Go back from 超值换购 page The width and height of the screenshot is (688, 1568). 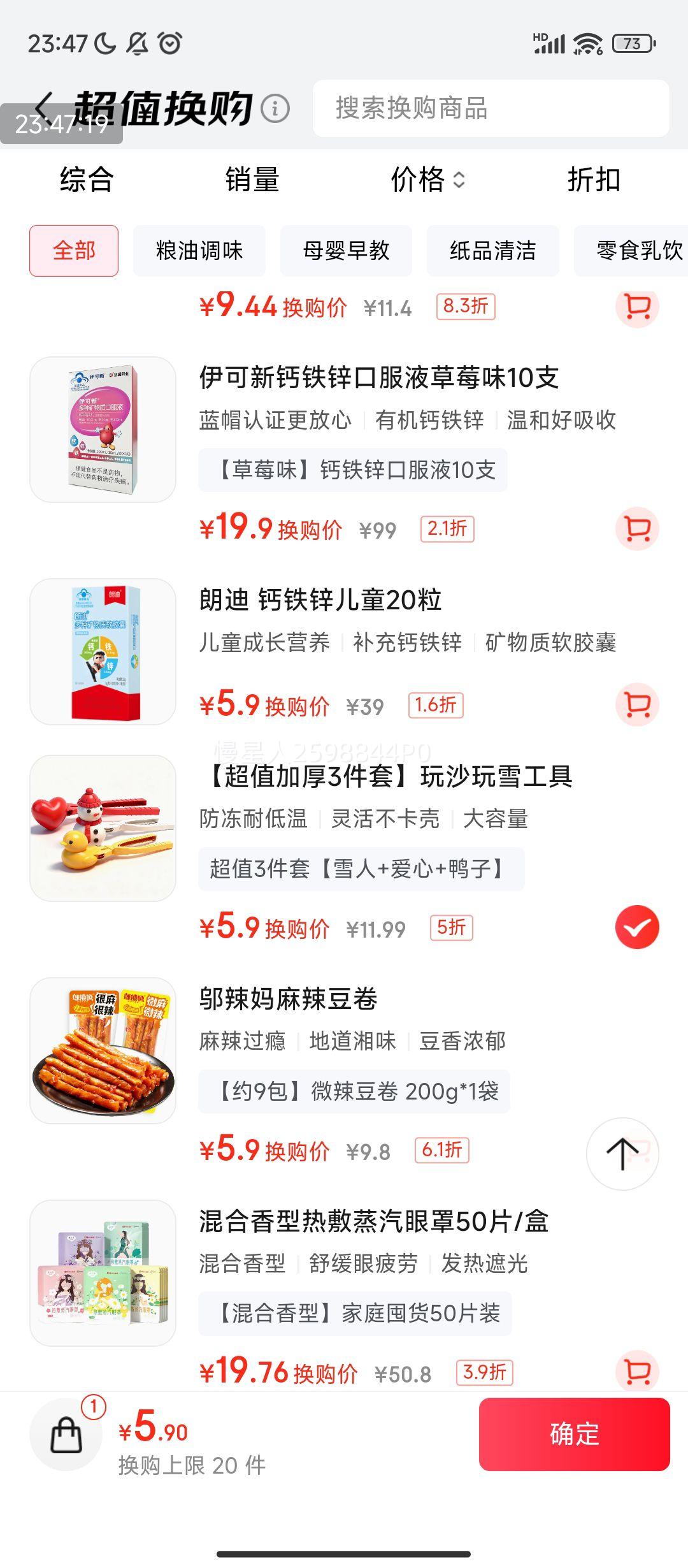45,107
